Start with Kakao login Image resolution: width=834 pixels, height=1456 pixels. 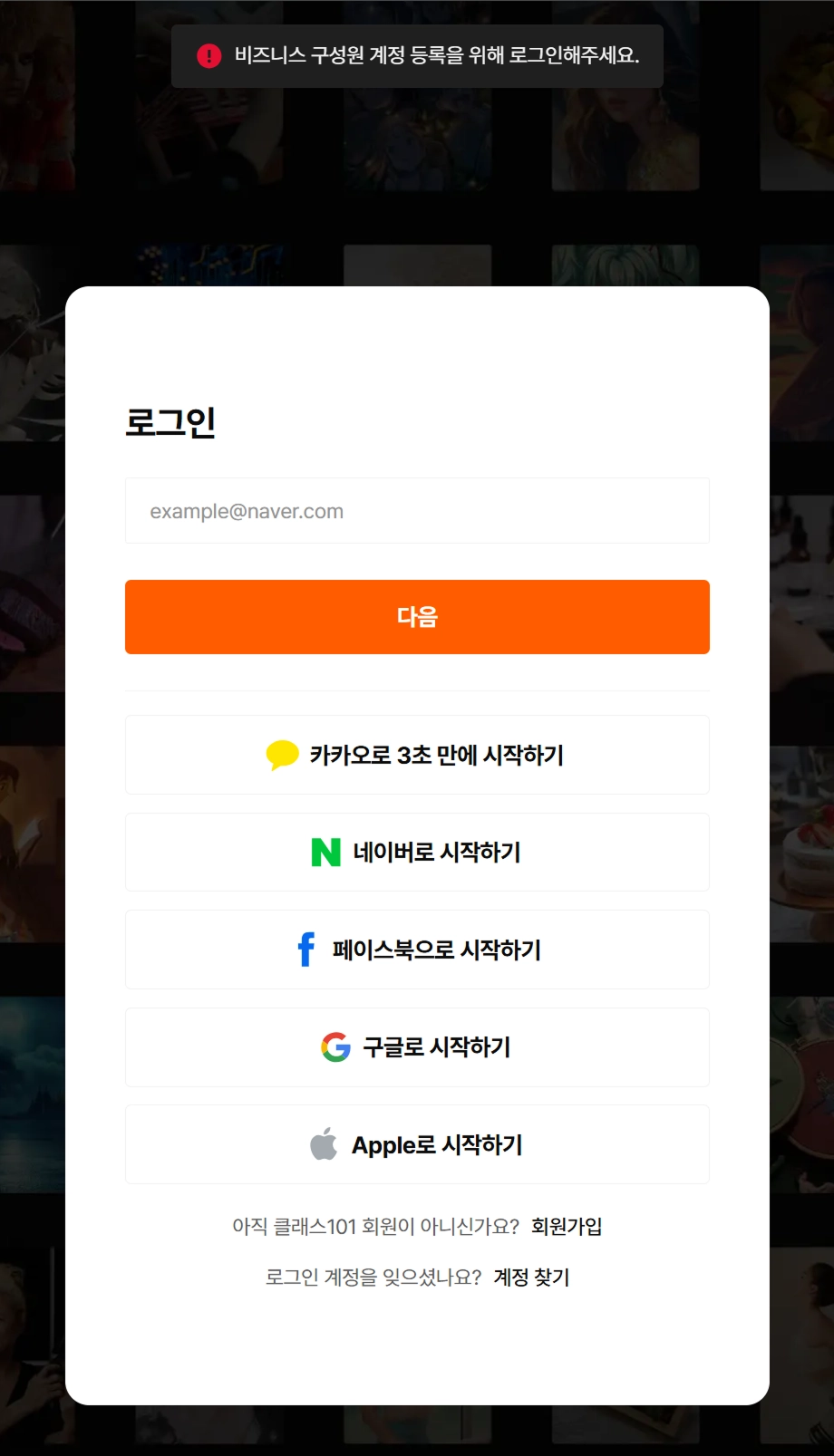point(417,755)
